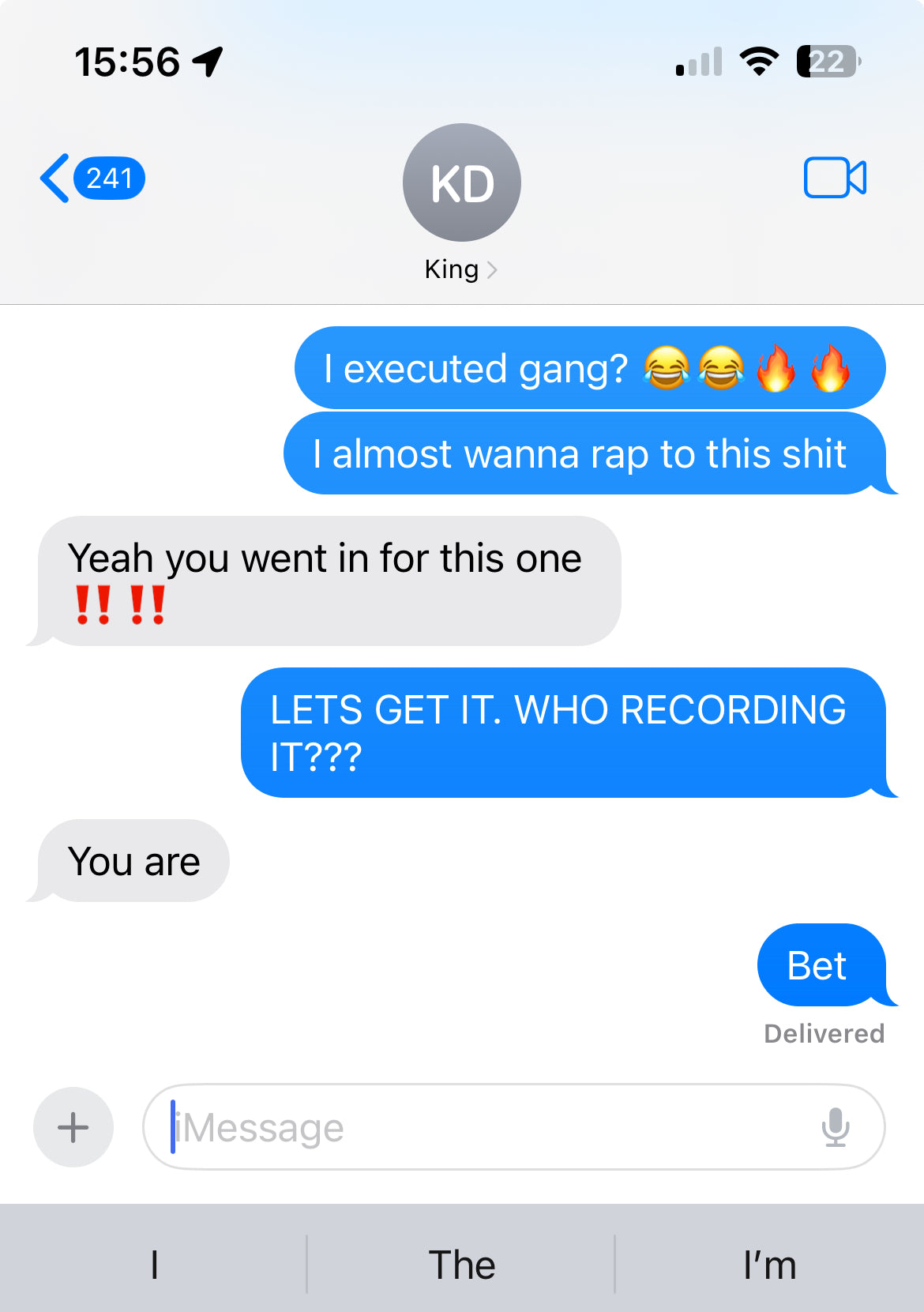
Task: Pick the keyboard suggestion "I"
Action: click(x=155, y=1265)
